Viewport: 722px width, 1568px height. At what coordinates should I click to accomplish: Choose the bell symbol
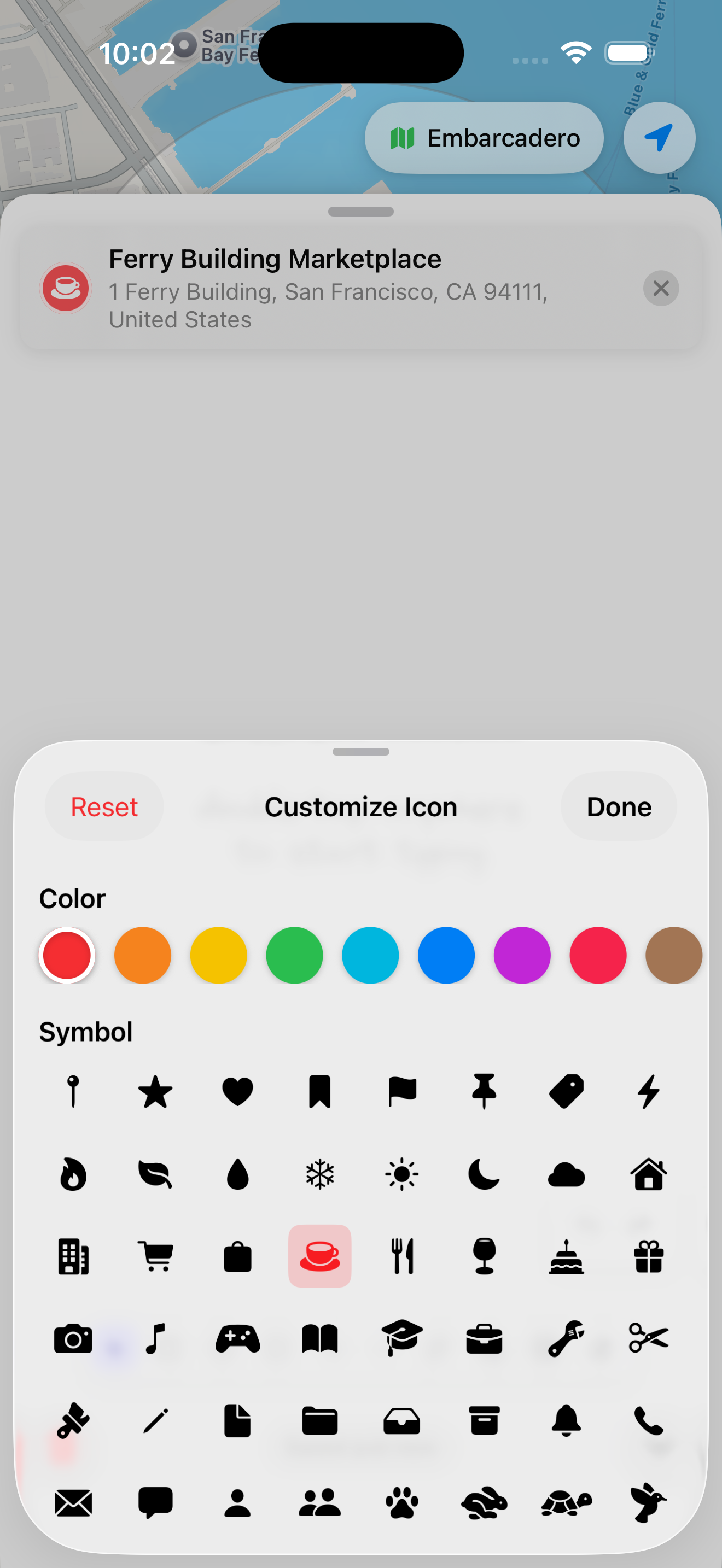pos(566,1421)
